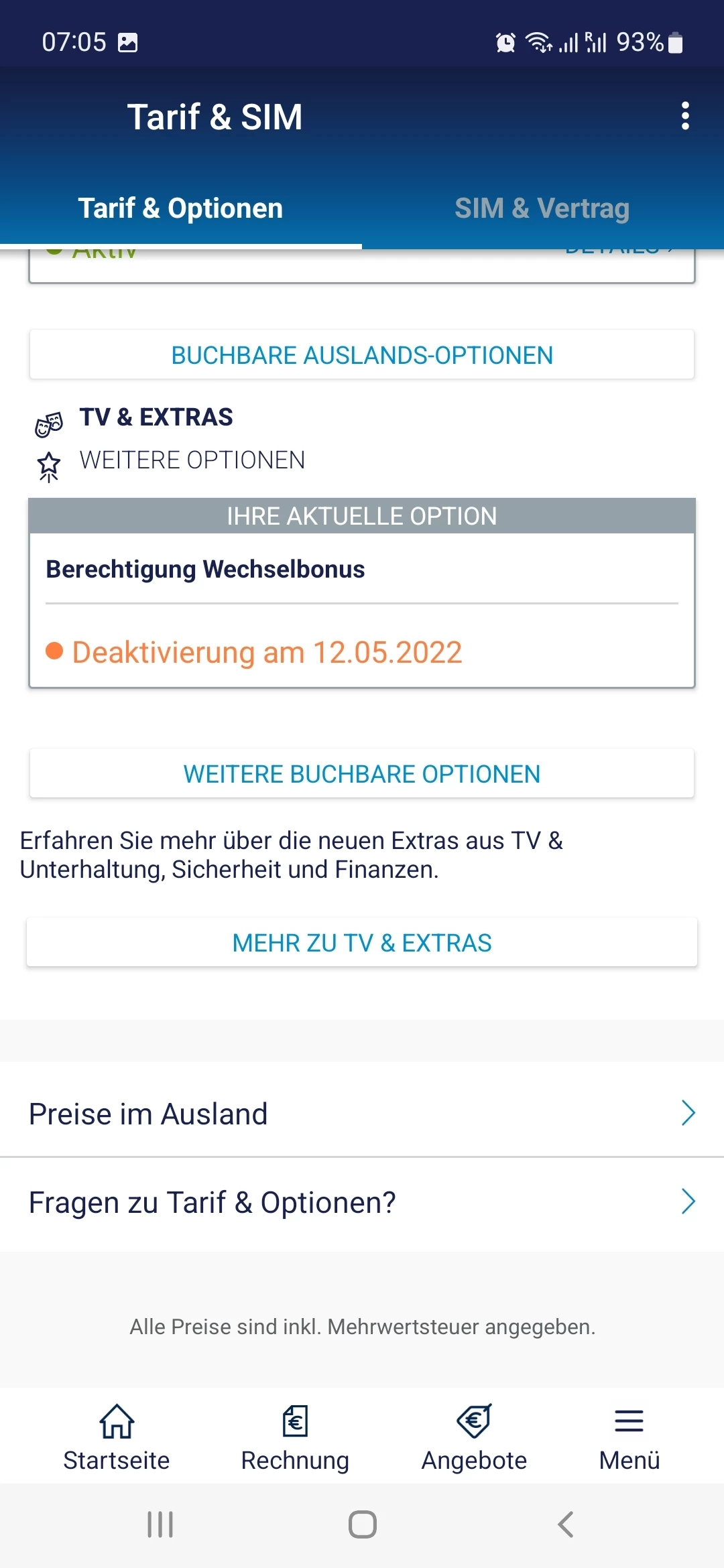Select the Tarif & Optionen tab

(180, 208)
